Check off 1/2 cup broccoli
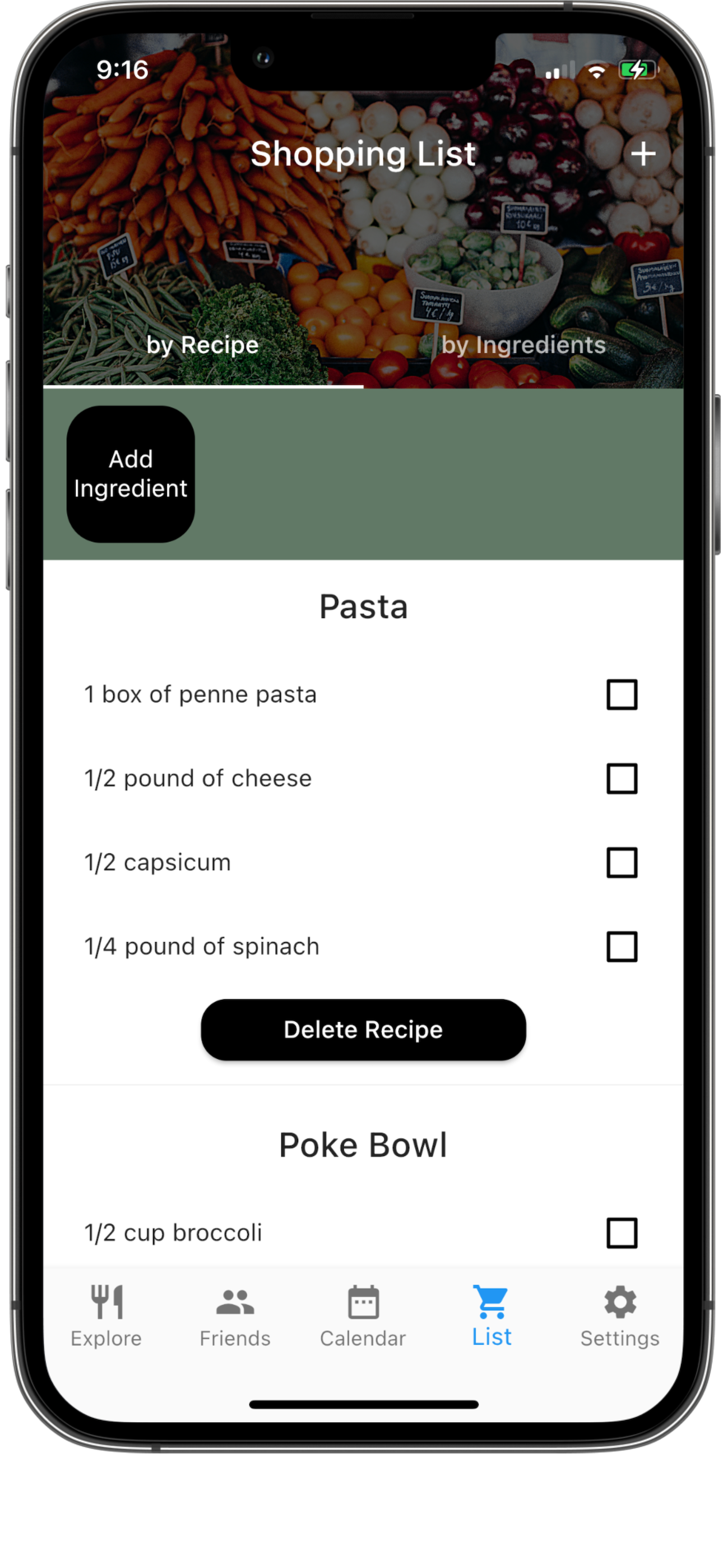Viewport: 723px width, 1568px height. [x=622, y=1233]
